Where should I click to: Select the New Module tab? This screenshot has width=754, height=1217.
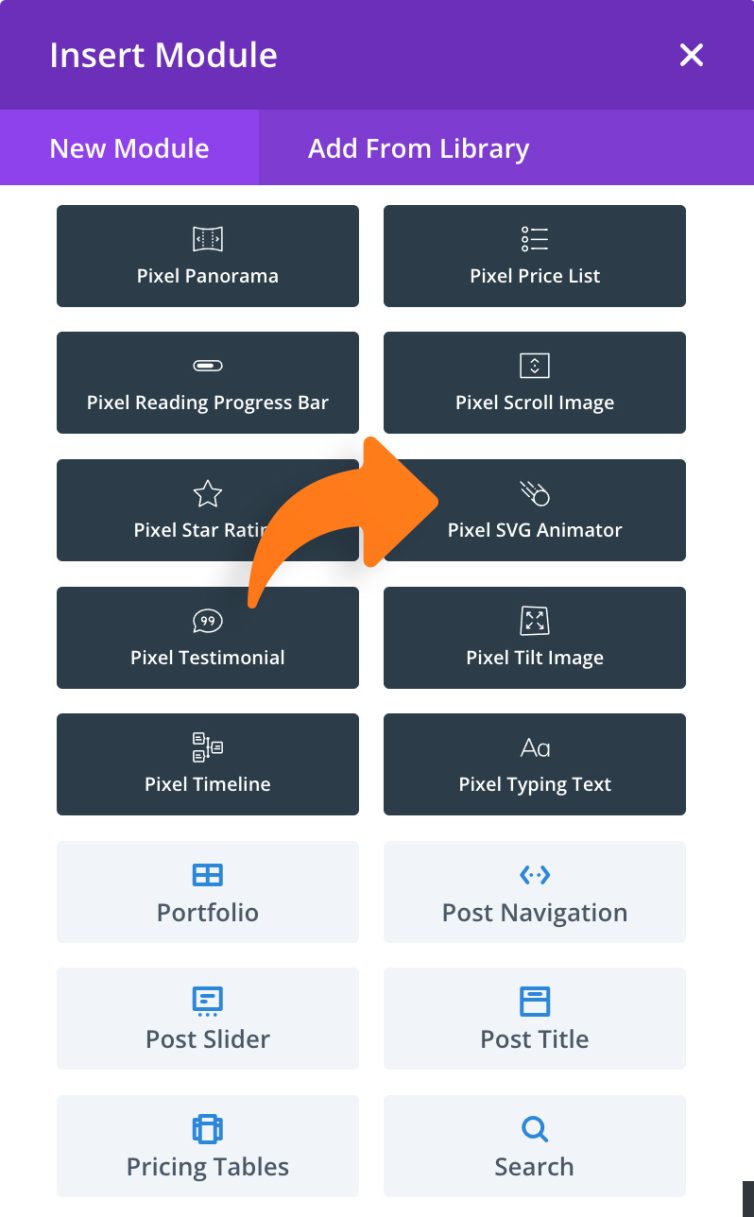tap(129, 149)
